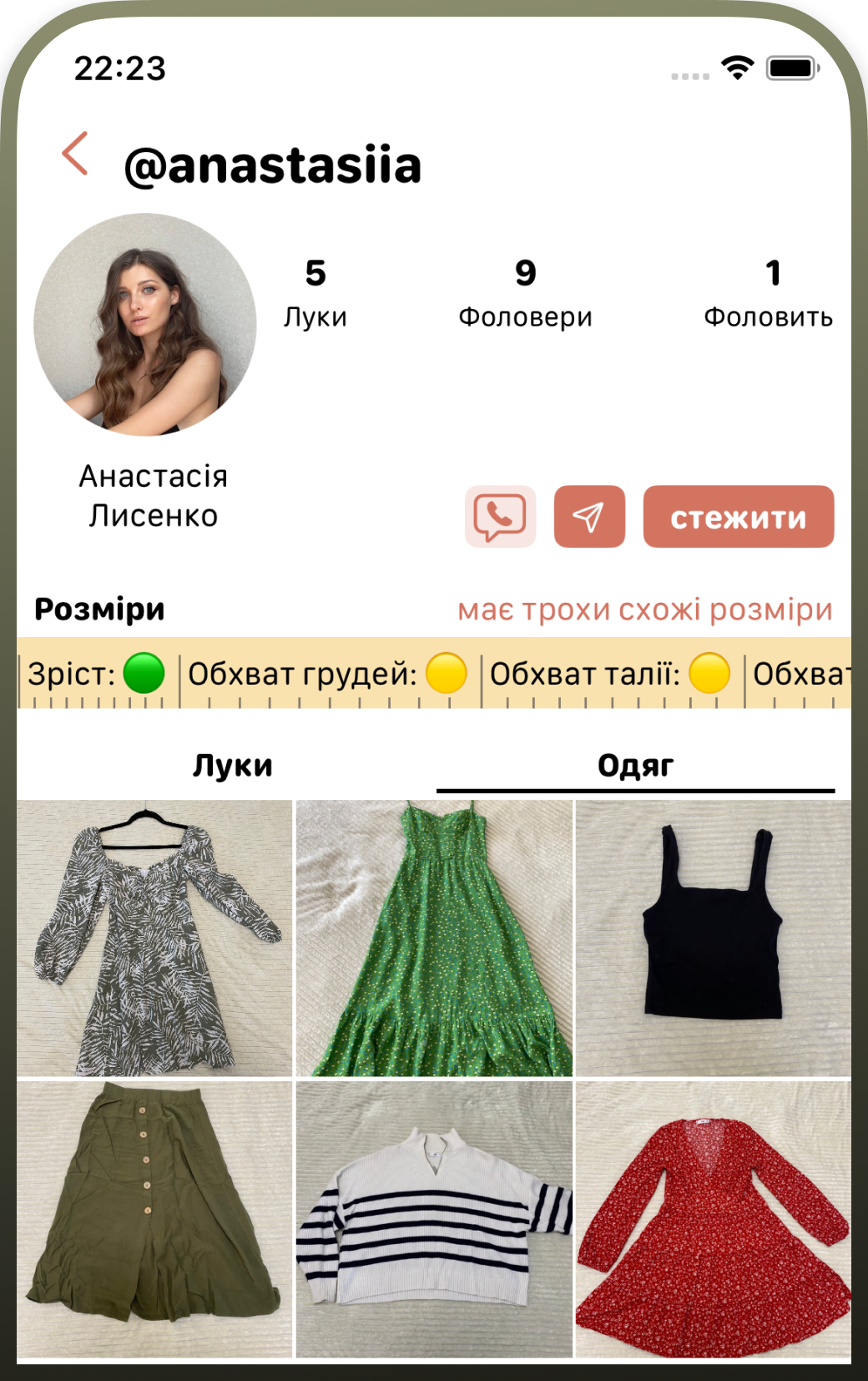Open Anastasiia's profile photo
This screenshot has height=1381, width=868.
145,325
